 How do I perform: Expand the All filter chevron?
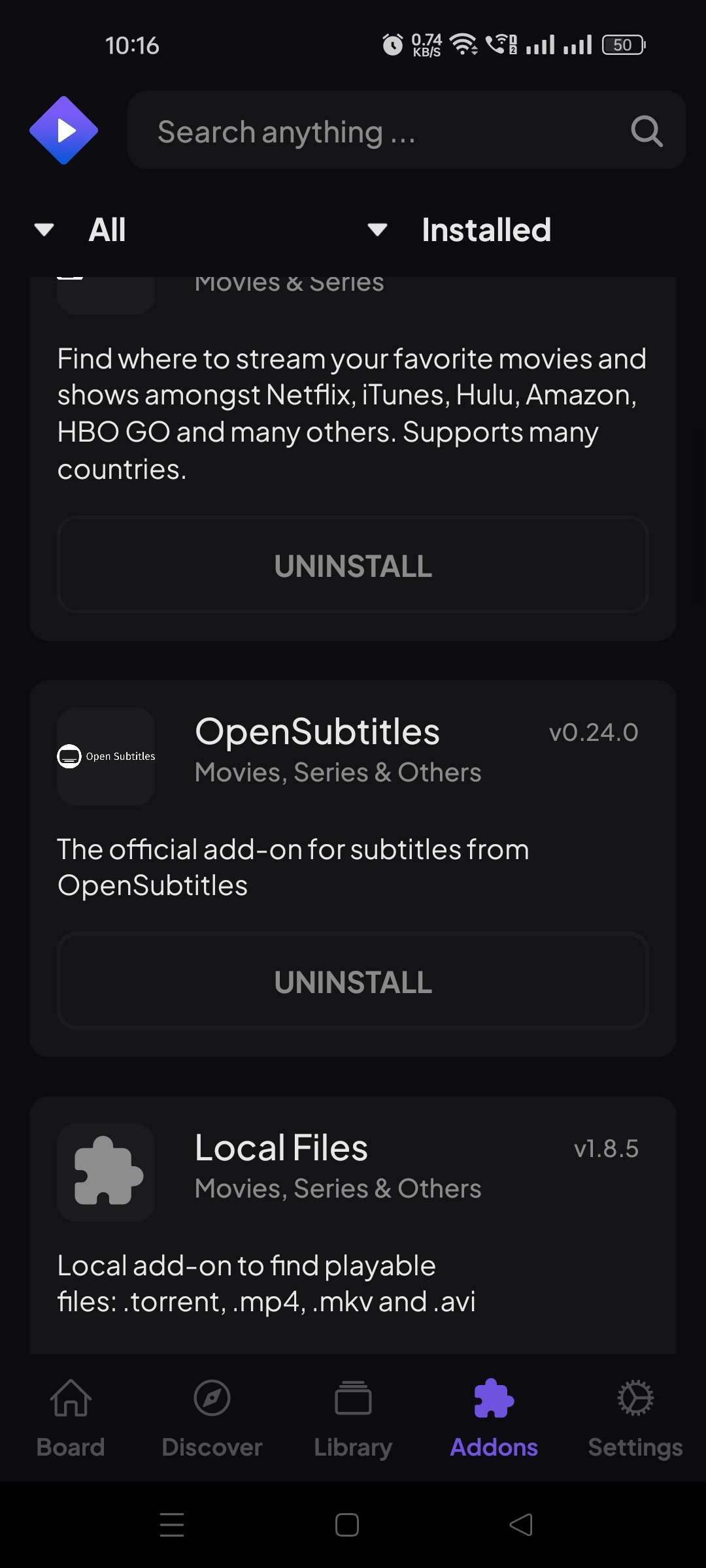tap(43, 230)
